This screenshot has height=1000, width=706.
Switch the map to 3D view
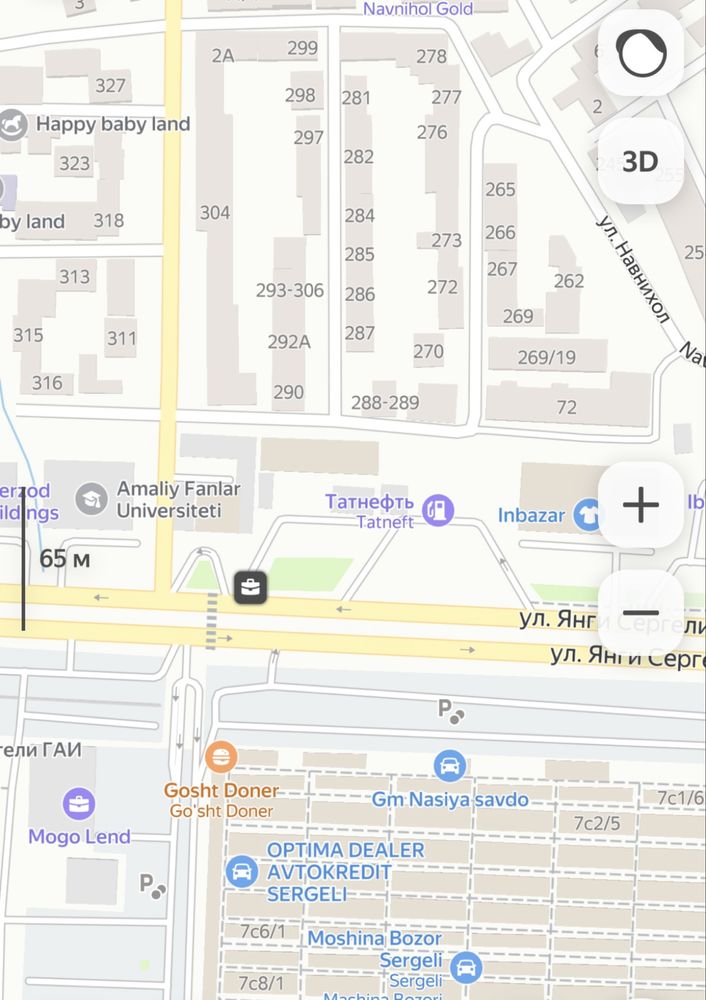point(640,161)
